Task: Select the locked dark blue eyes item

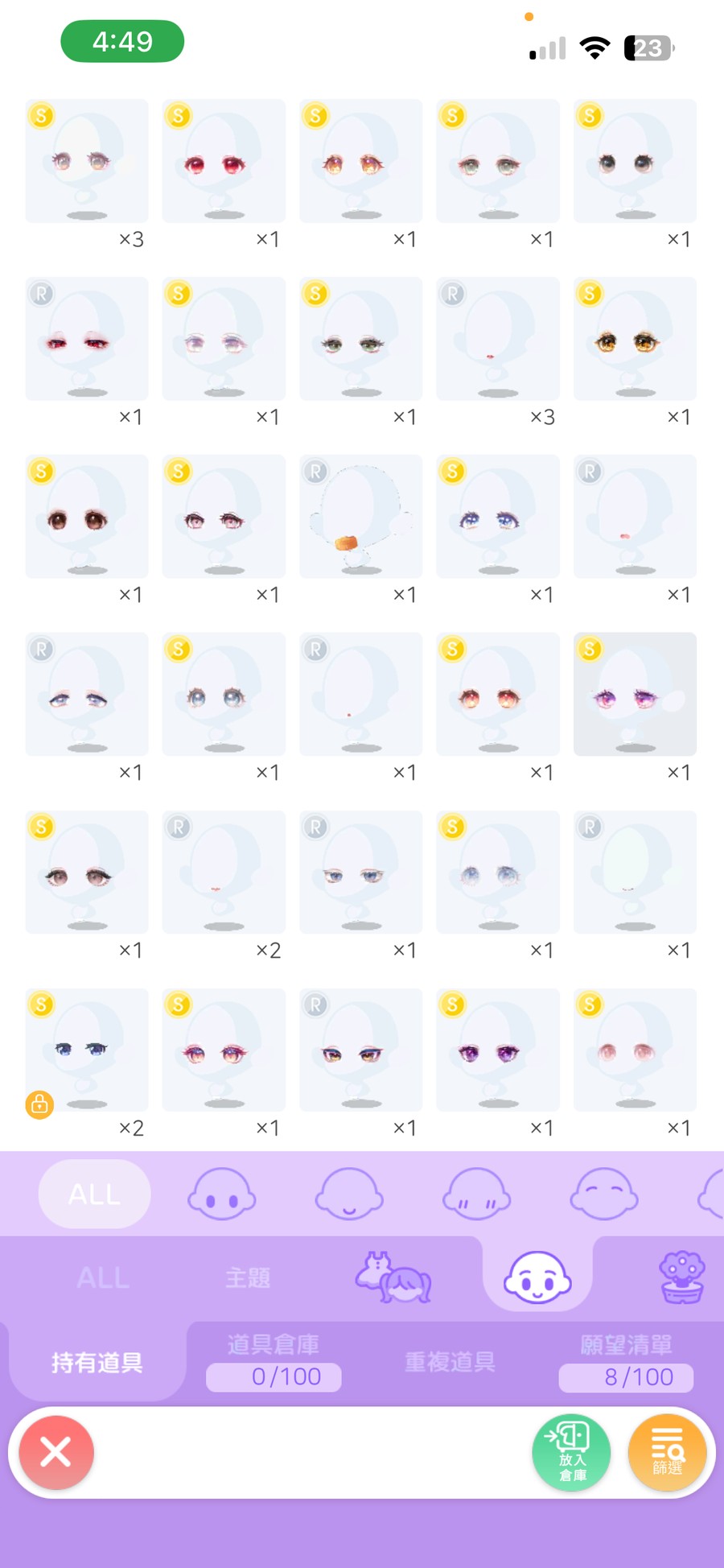Action: (87, 1050)
